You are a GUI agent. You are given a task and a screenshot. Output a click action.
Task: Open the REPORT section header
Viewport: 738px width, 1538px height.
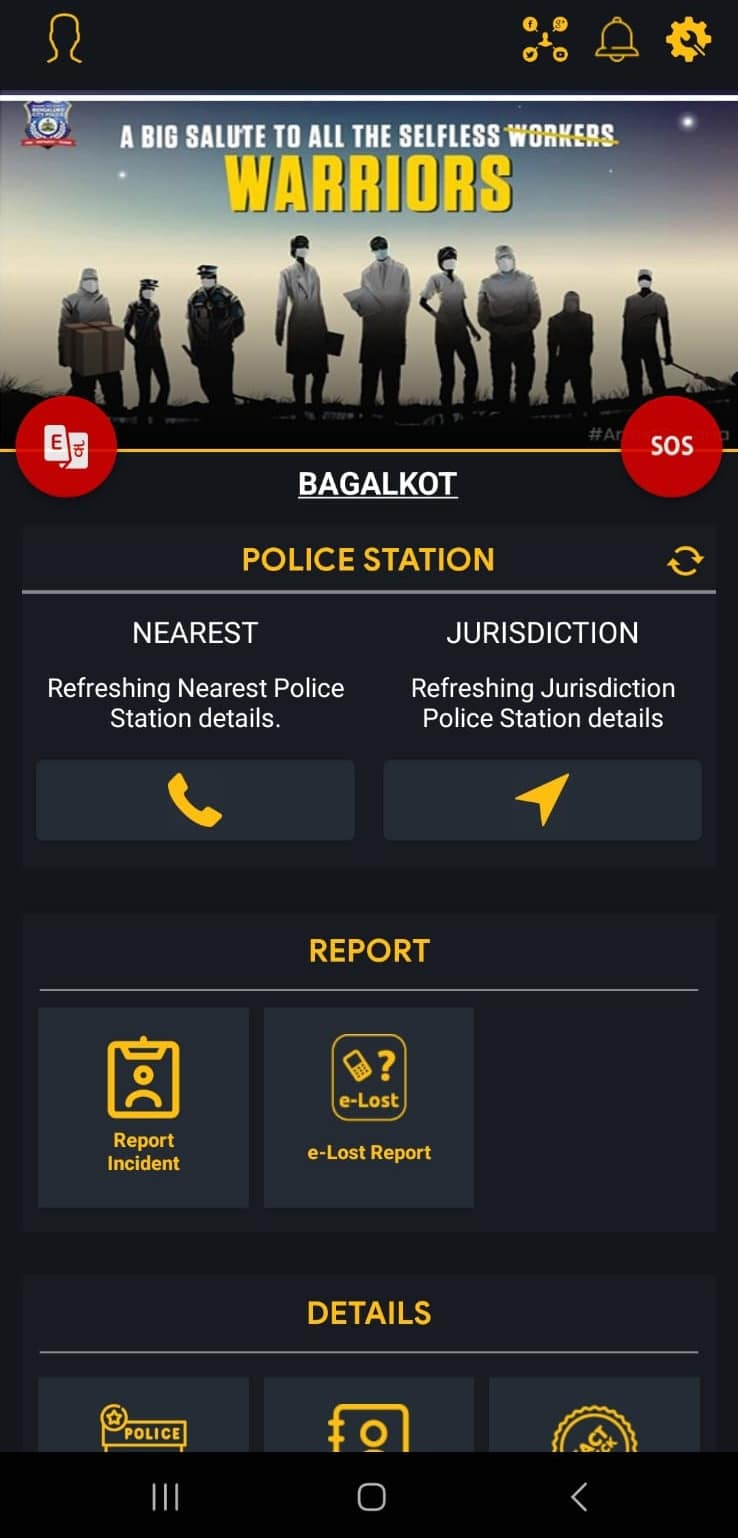click(368, 950)
